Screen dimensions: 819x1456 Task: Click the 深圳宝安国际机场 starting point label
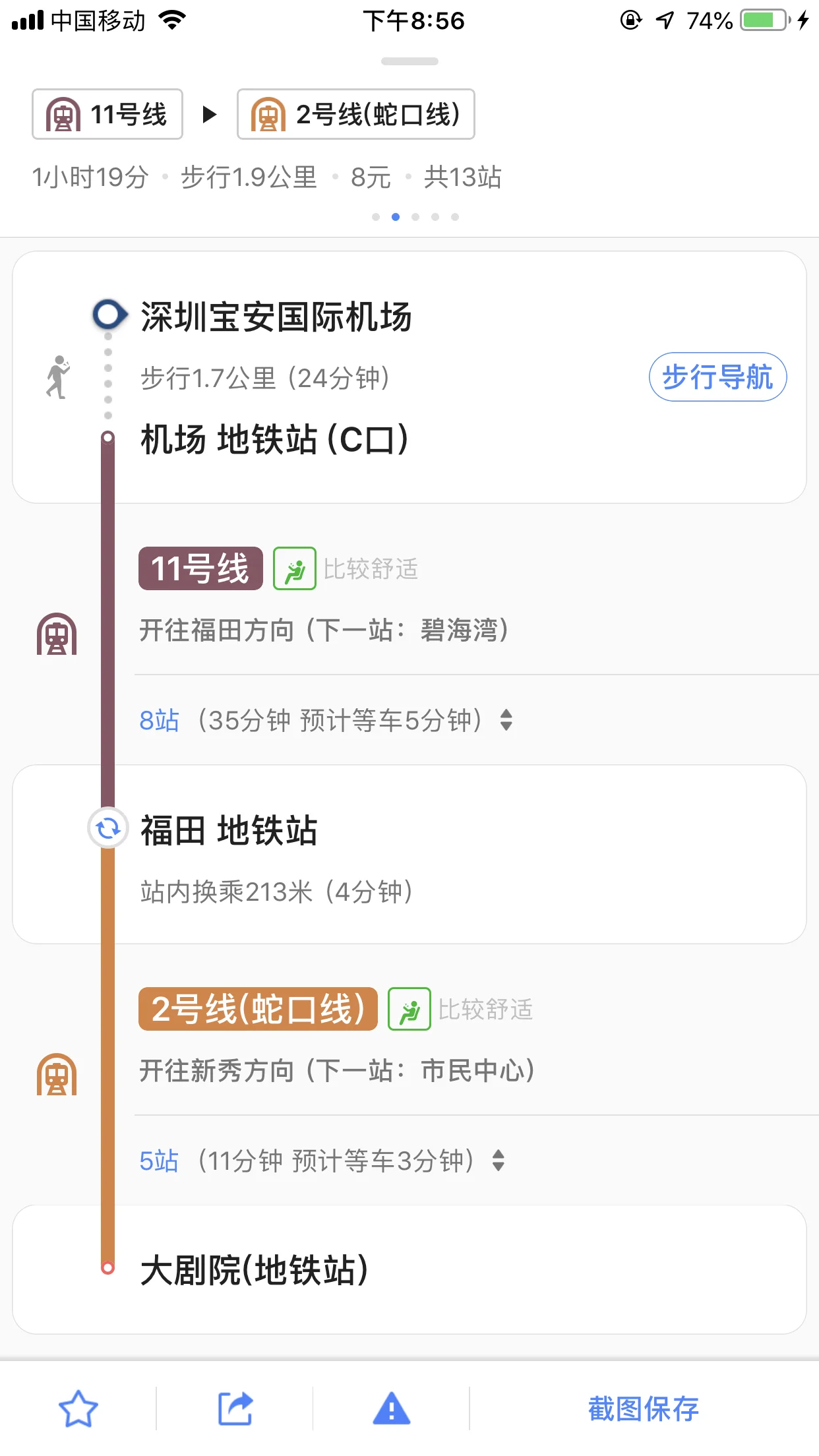tap(276, 317)
